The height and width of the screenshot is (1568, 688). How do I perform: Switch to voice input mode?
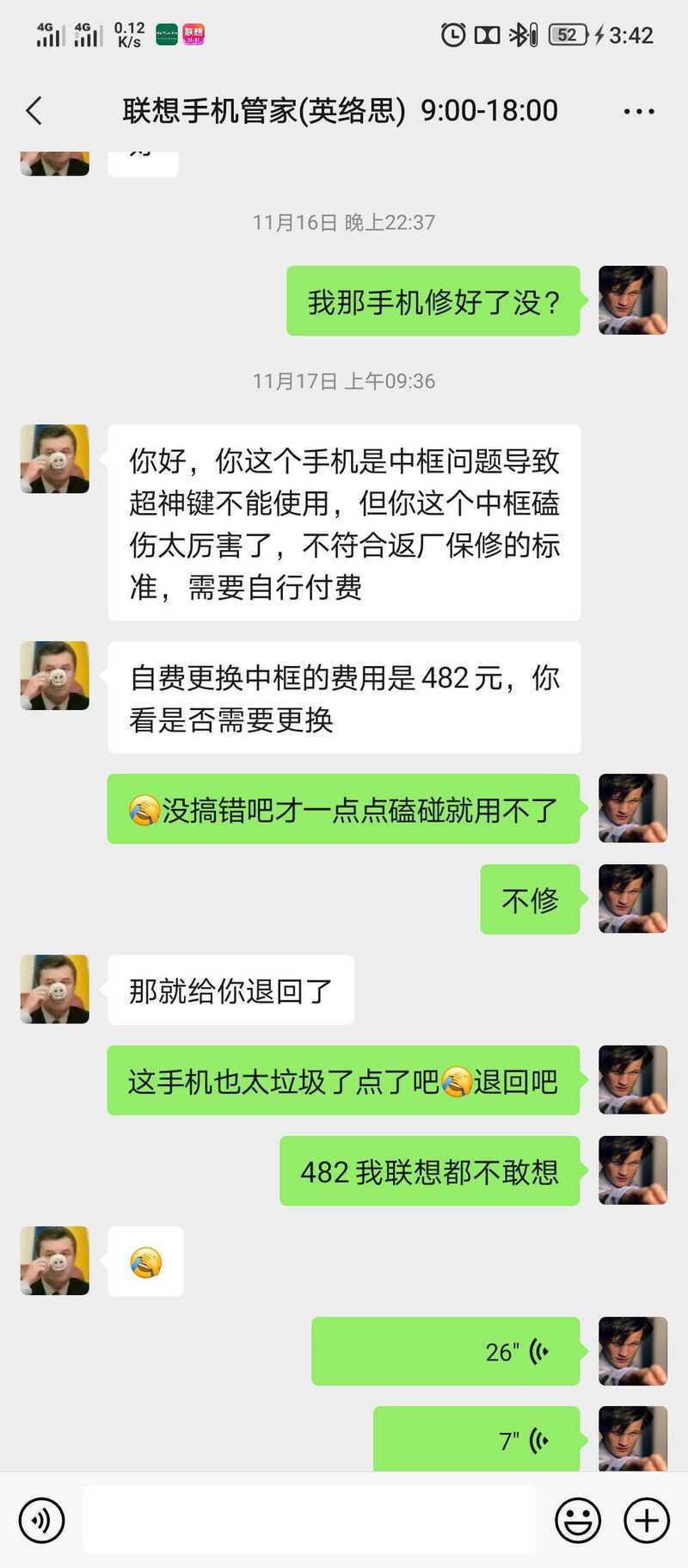click(x=41, y=1519)
